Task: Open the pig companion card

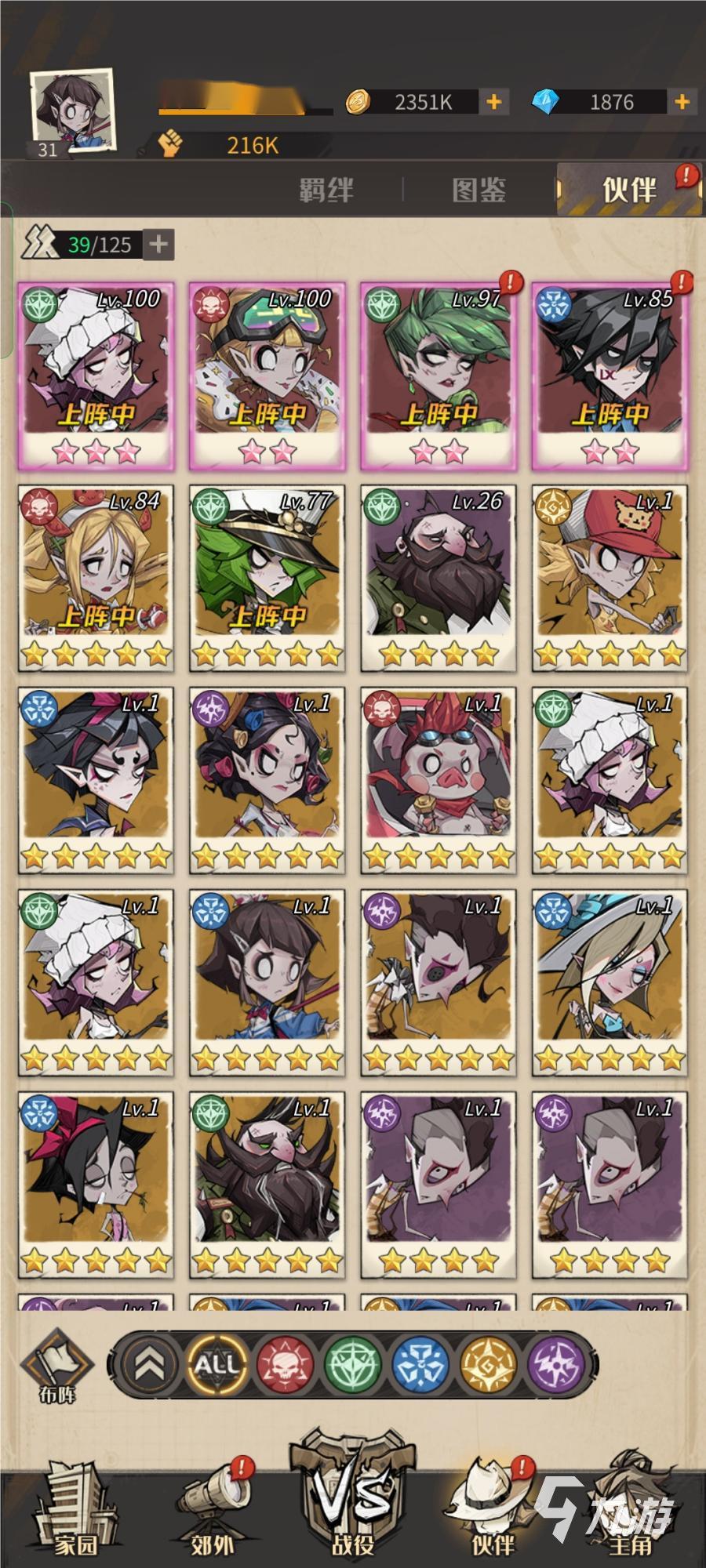Action: tap(438, 780)
